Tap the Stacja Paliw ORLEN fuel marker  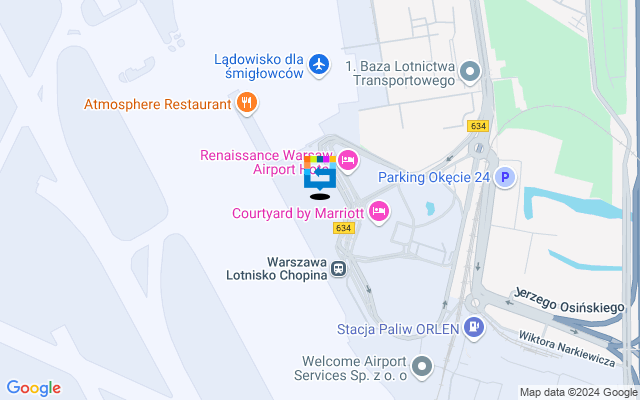(x=474, y=326)
